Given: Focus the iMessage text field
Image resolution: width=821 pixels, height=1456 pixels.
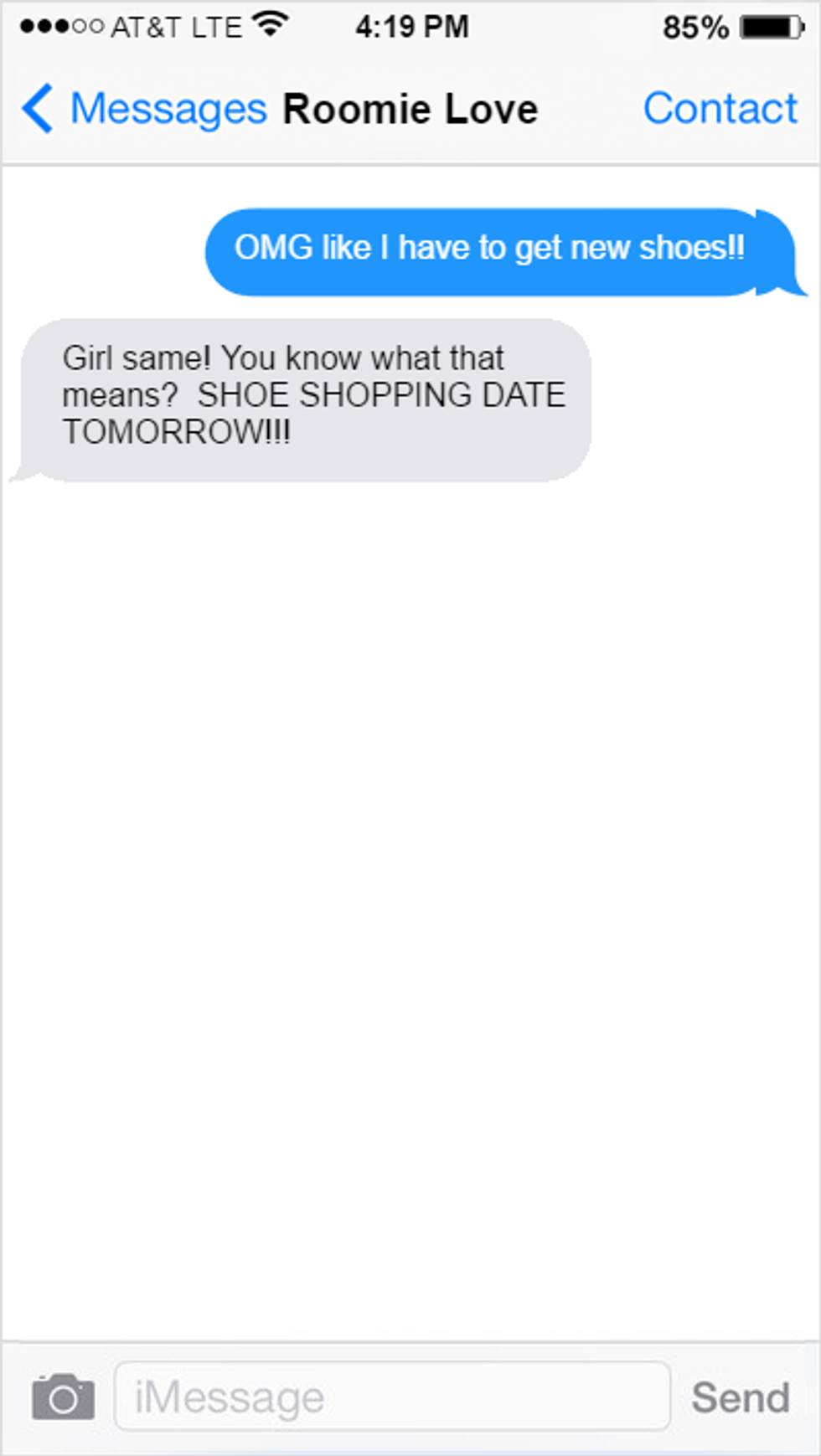Looking at the screenshot, I should point(392,1397).
